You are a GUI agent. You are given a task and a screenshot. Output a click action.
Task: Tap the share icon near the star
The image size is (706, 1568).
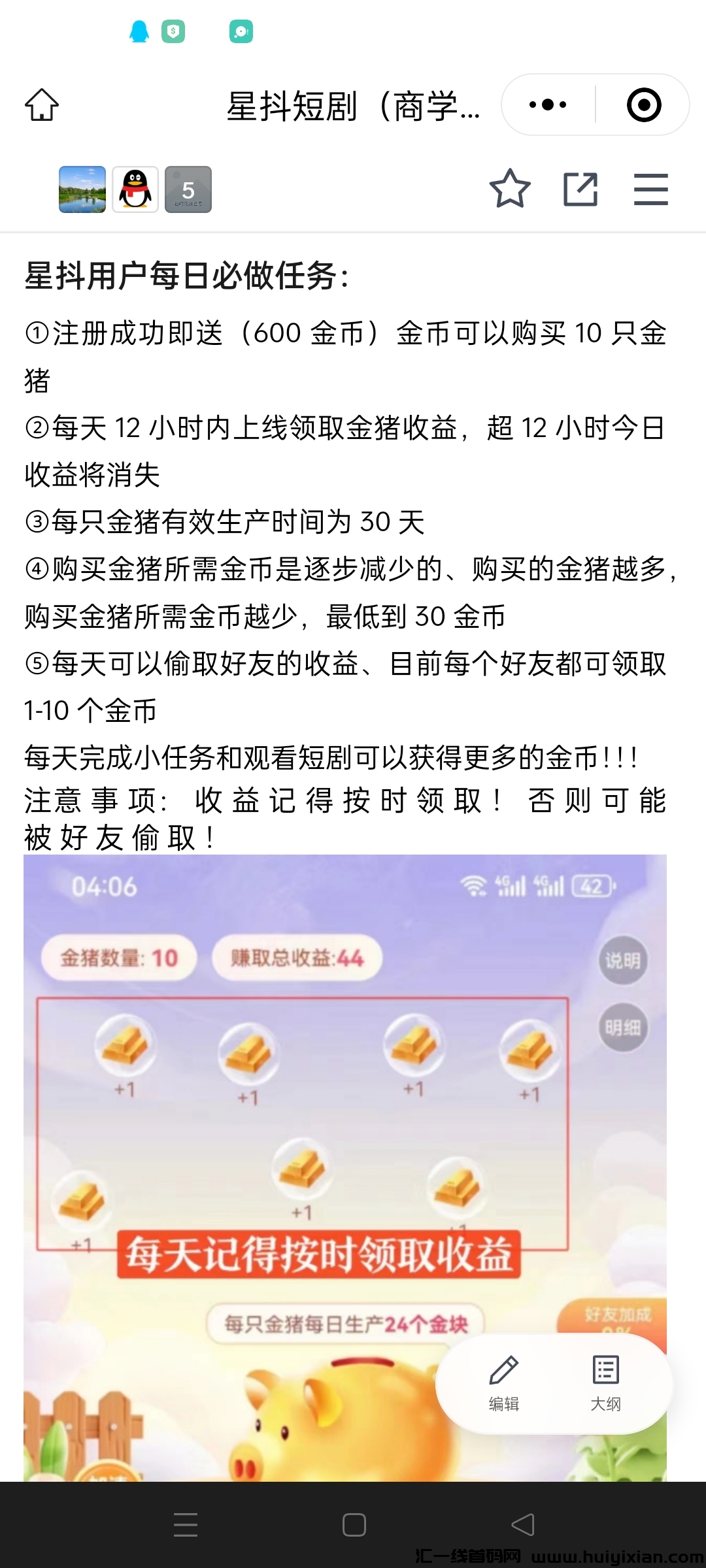coord(581,189)
